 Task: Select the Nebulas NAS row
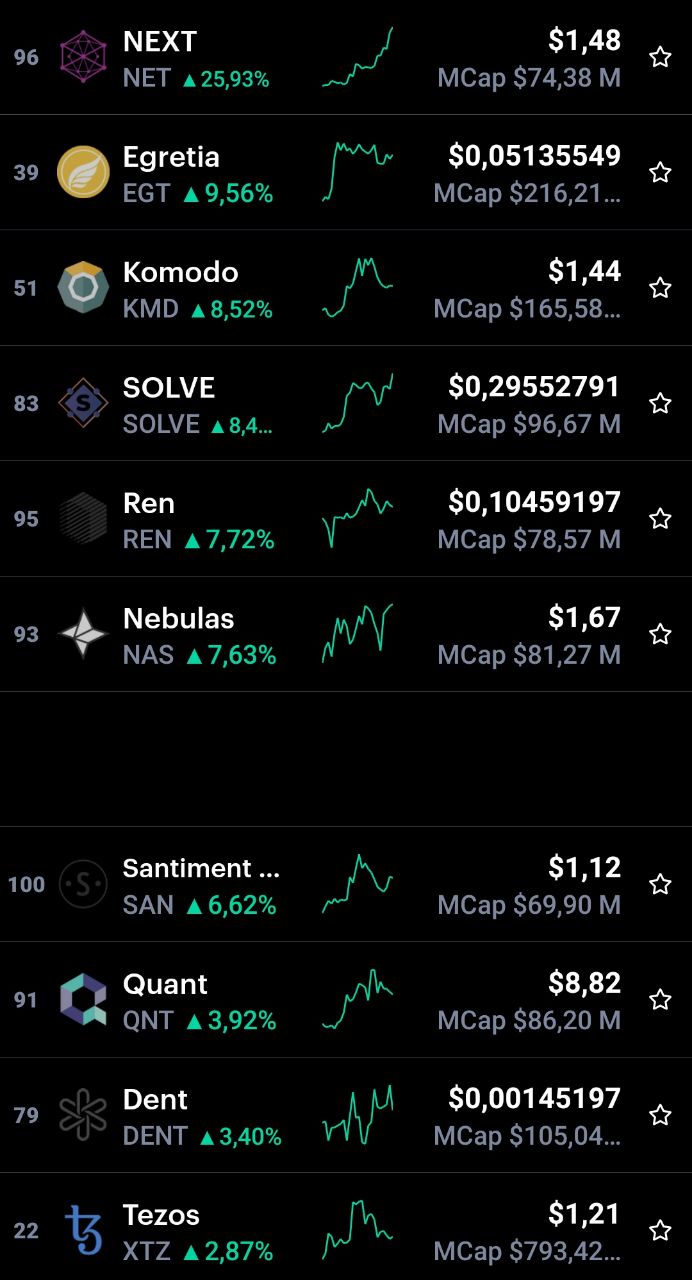pos(346,634)
